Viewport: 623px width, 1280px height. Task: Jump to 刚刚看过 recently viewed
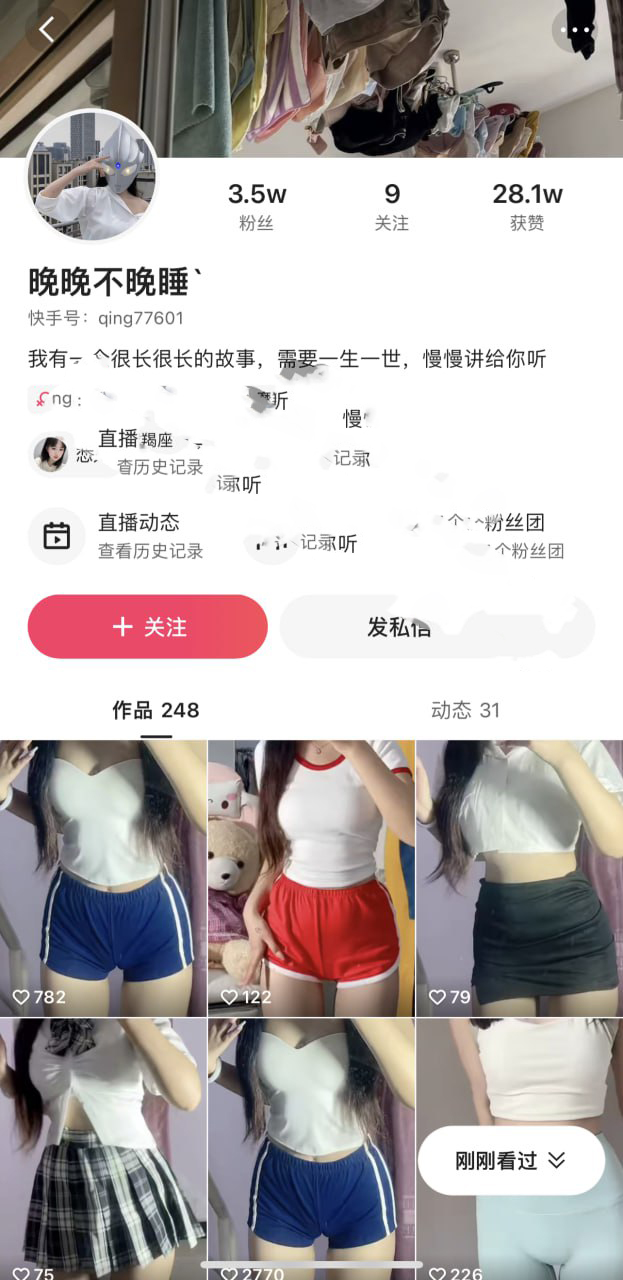click(x=511, y=1161)
